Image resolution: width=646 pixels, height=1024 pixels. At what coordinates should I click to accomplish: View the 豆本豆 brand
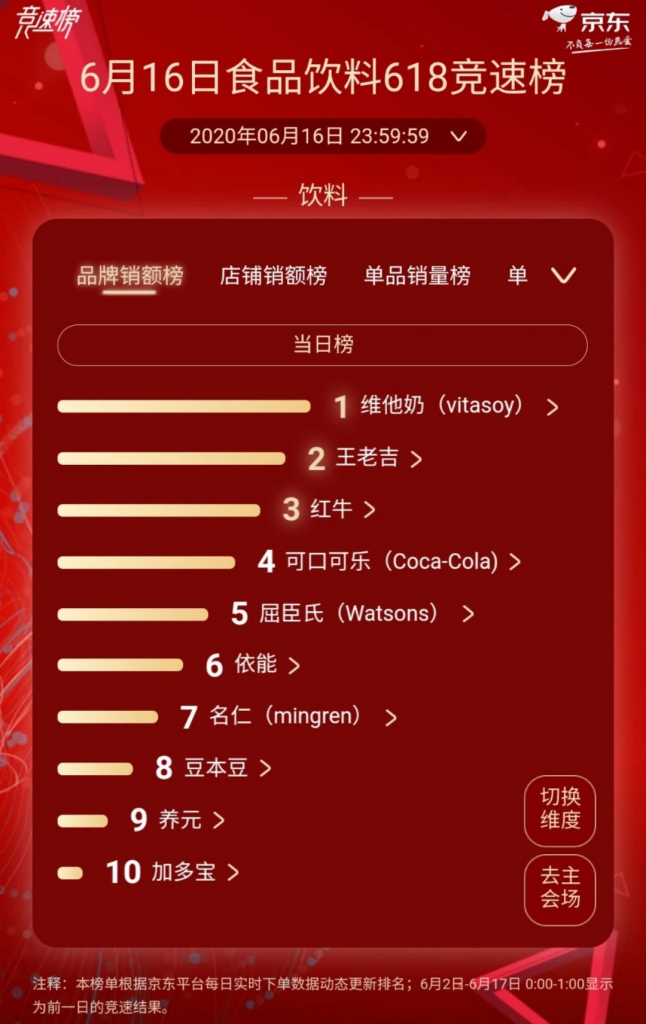pos(218,768)
